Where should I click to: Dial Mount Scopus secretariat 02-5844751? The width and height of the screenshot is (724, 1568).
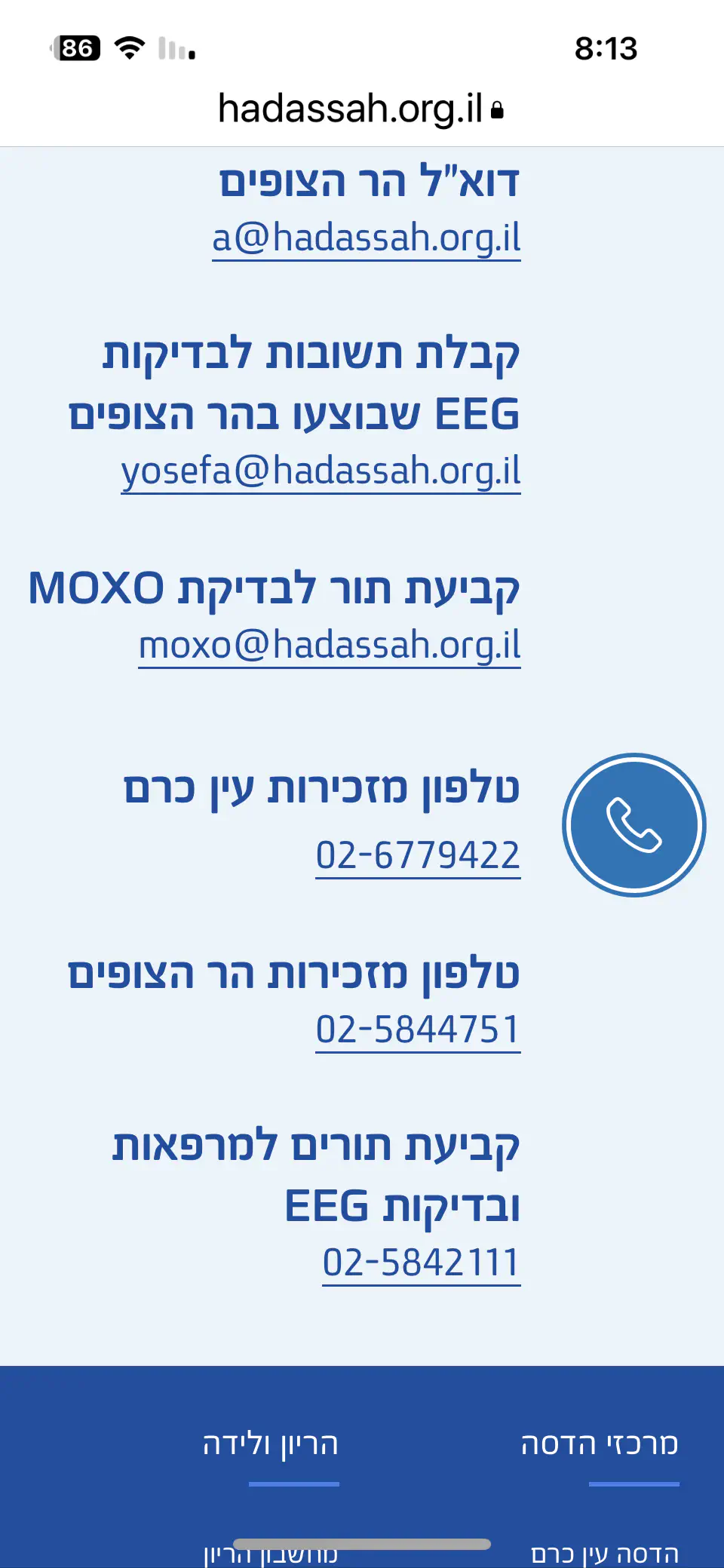[418, 1029]
